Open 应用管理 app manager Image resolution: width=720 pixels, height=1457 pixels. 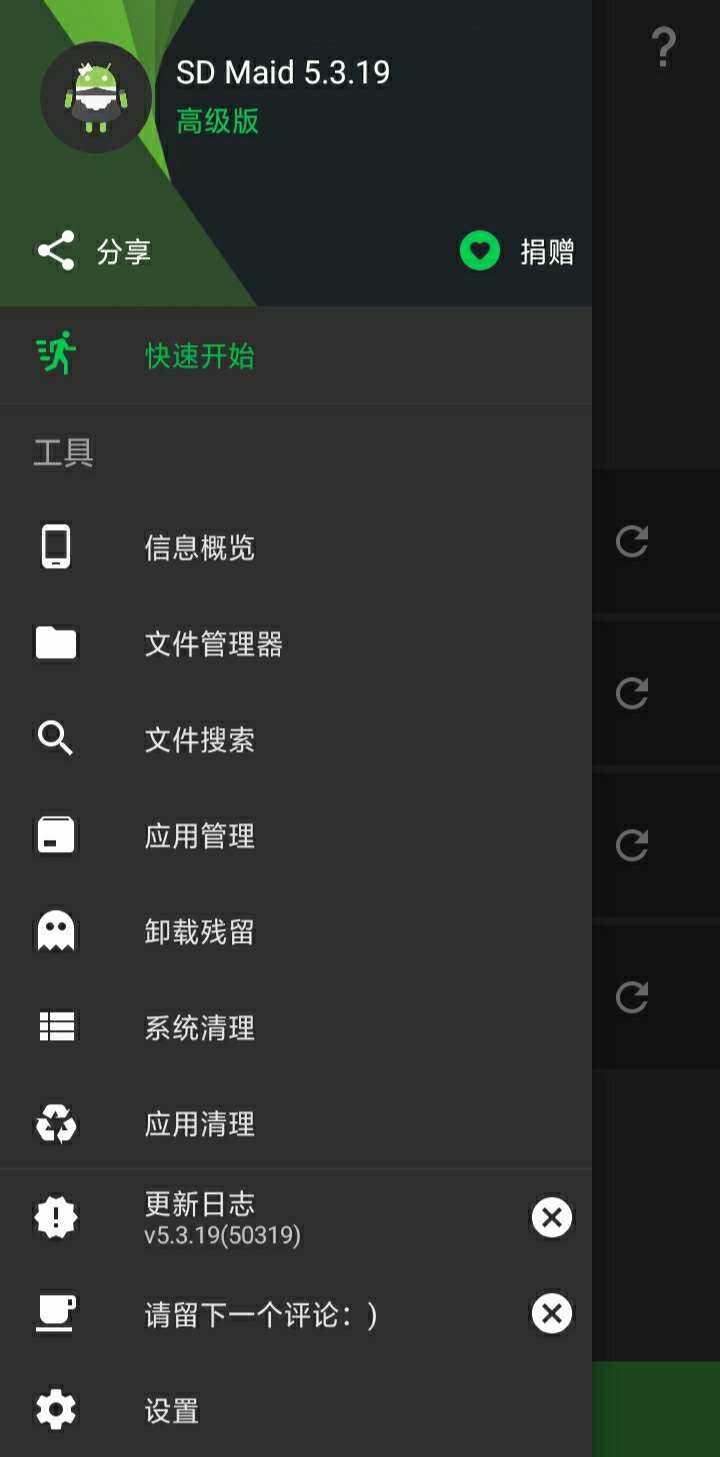coord(199,836)
